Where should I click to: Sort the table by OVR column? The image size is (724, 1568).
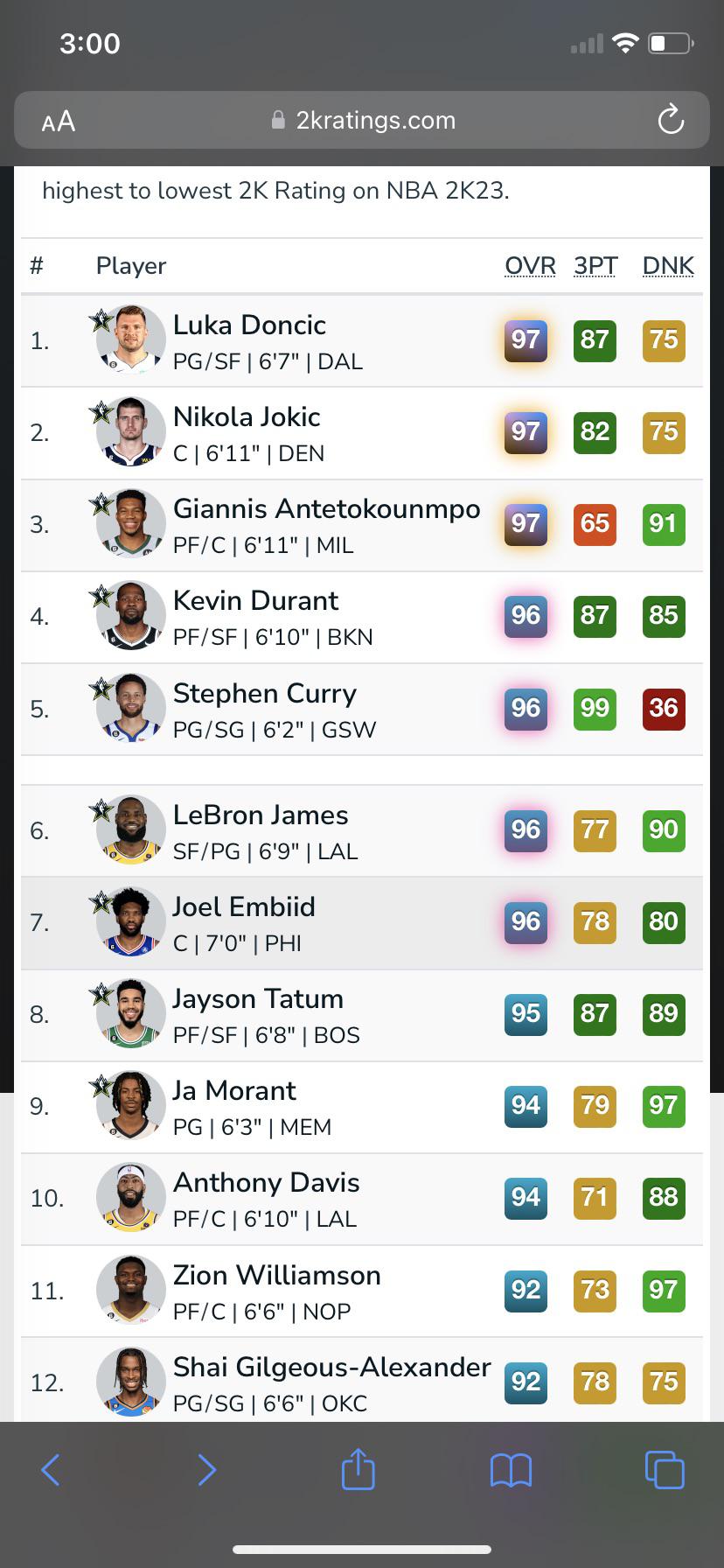(530, 266)
